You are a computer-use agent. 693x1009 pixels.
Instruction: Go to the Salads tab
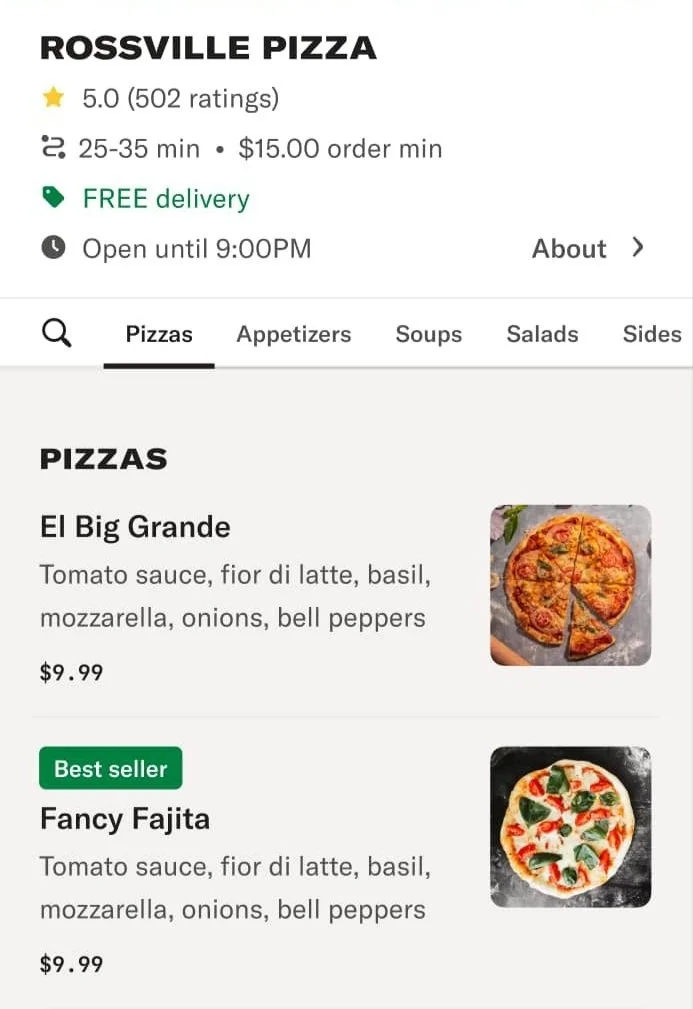542,334
